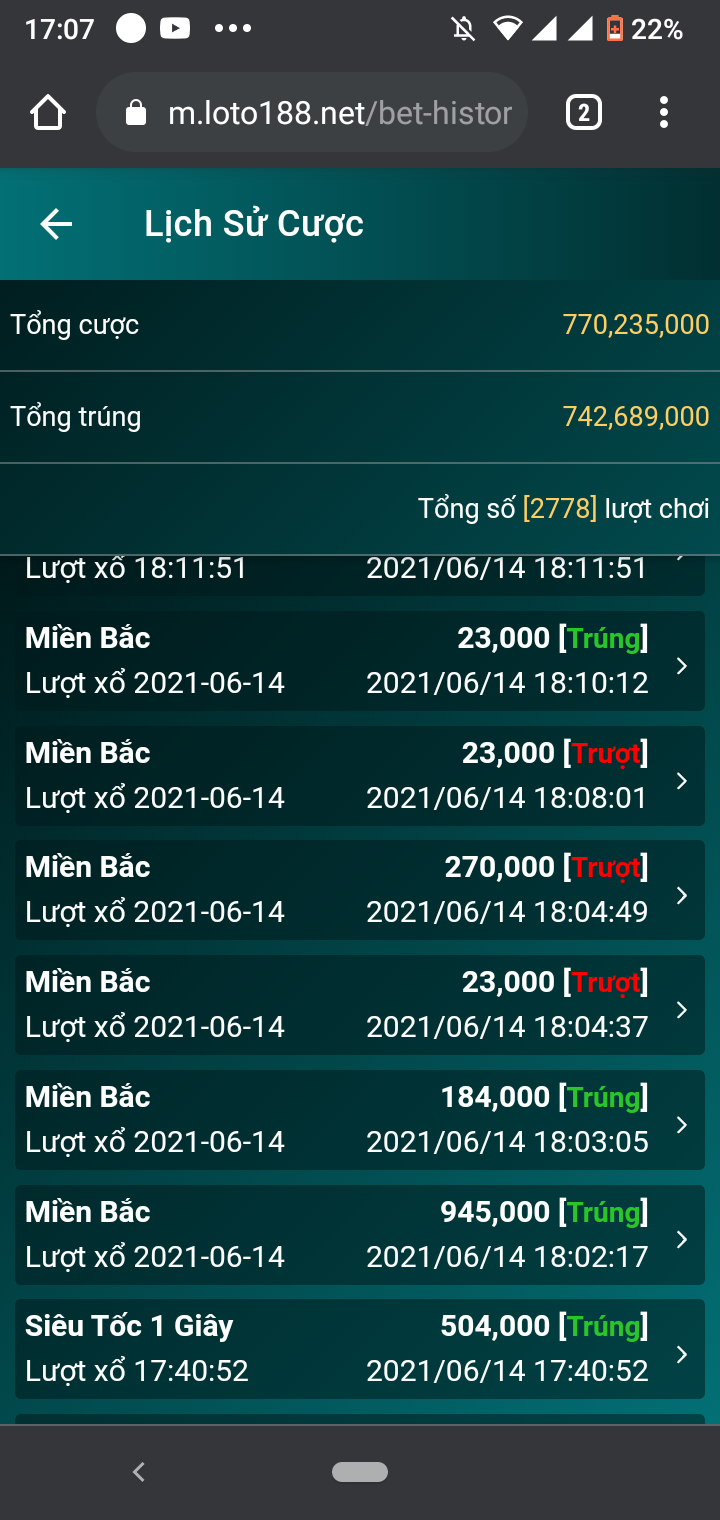The height and width of the screenshot is (1520, 720).
Task: Open the Miền Bắc bet at 18:04:37
Action: tap(360, 1005)
